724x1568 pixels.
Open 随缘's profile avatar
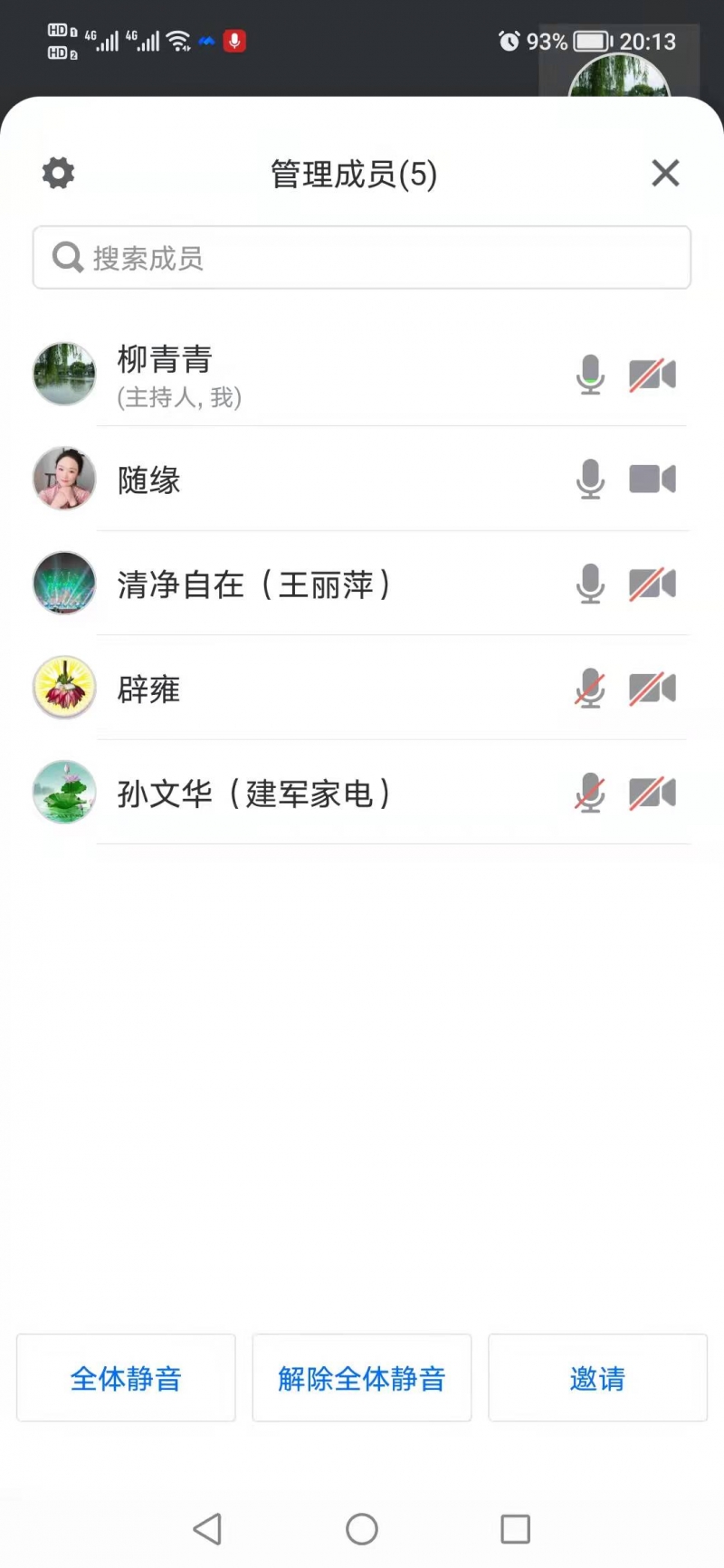point(63,479)
